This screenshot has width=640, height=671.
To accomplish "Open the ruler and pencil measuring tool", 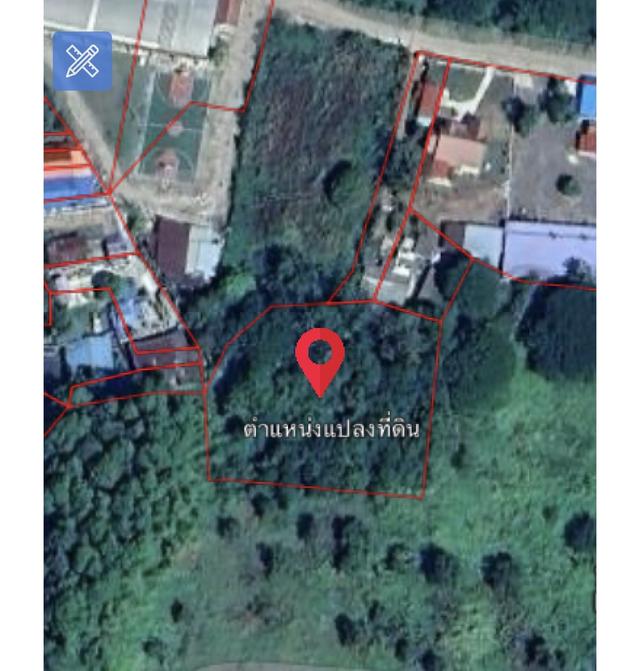I will coord(82,61).
